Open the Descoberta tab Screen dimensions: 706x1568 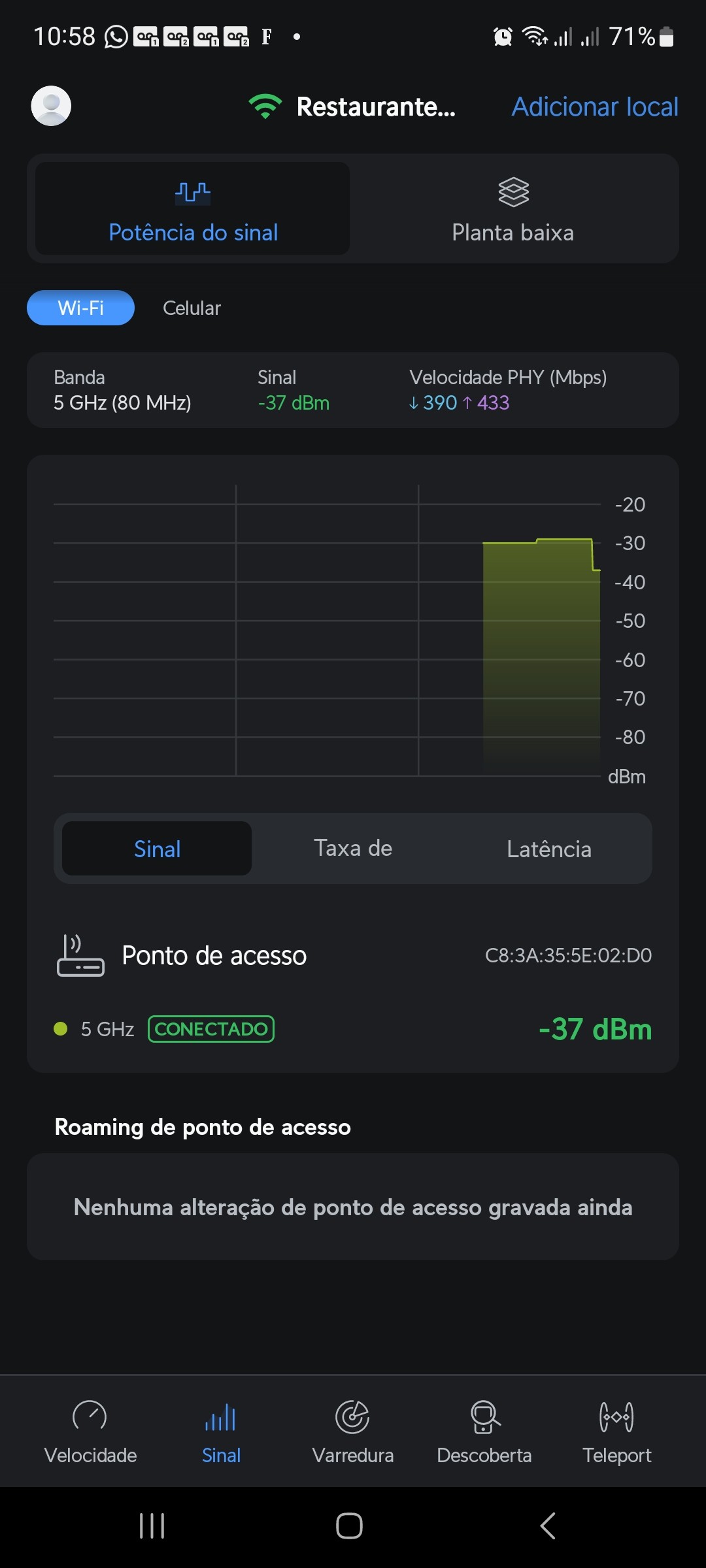(x=484, y=1431)
